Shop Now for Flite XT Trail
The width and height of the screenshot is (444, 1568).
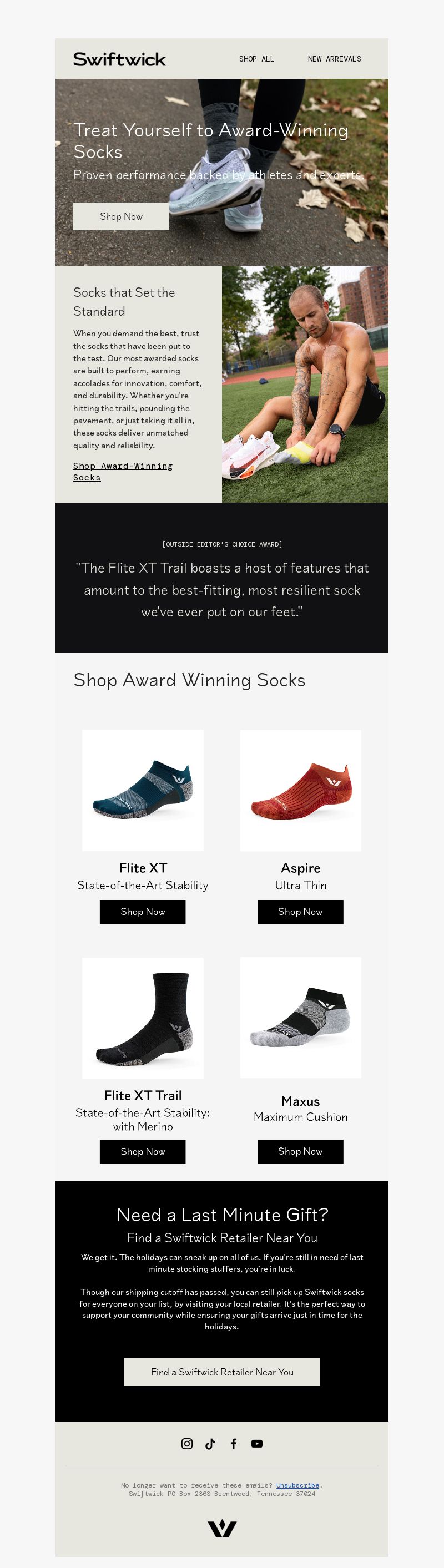point(143,1151)
